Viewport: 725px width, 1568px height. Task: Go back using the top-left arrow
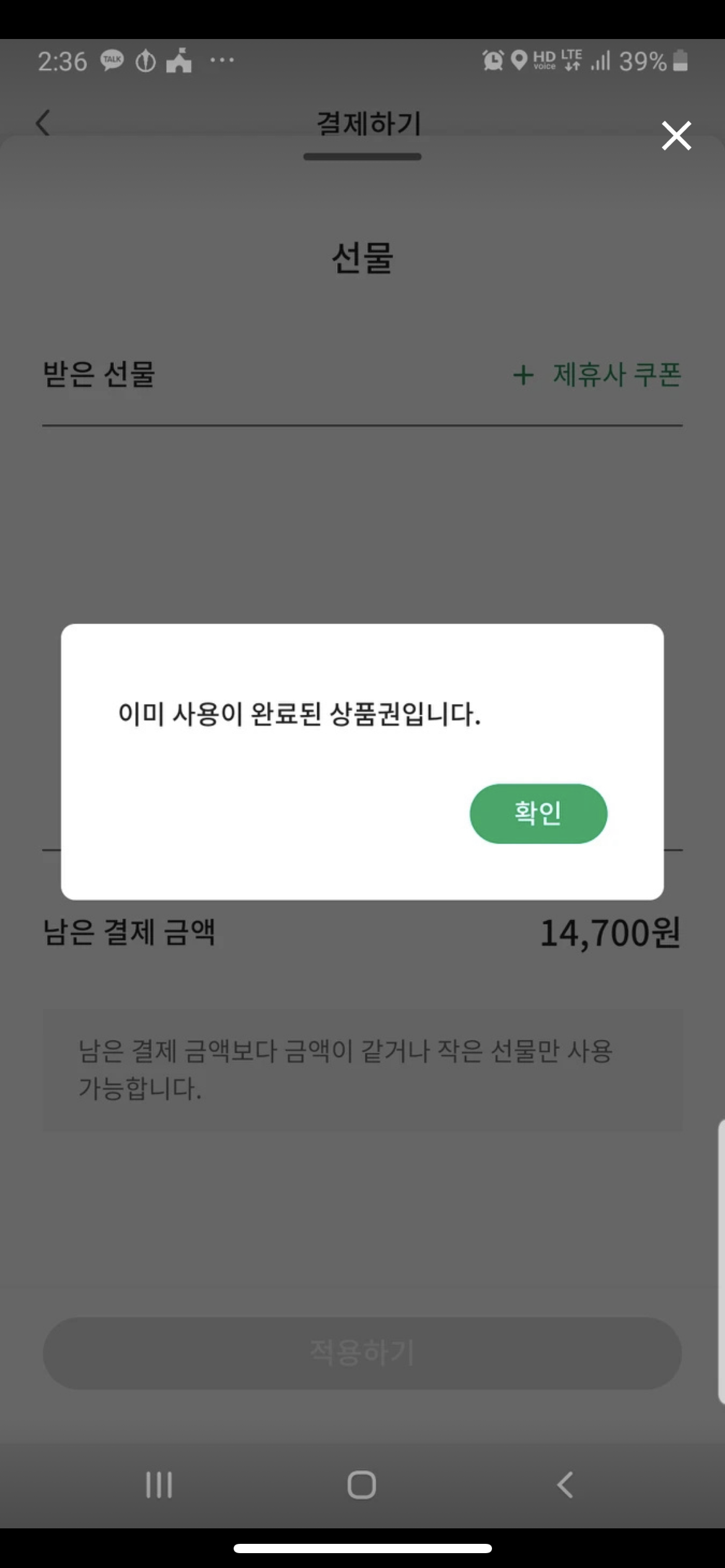(43, 122)
